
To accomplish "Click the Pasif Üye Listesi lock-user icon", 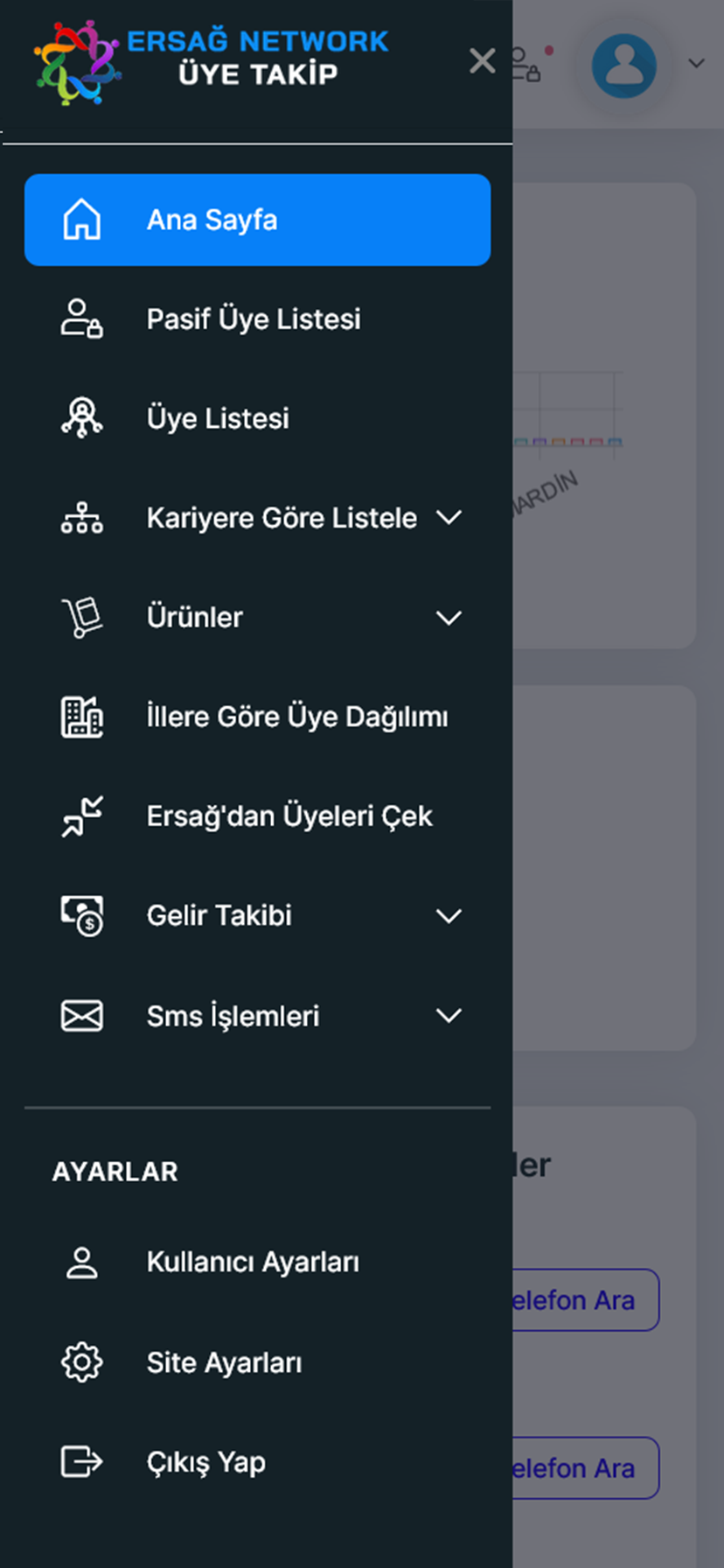I will click(81, 318).
